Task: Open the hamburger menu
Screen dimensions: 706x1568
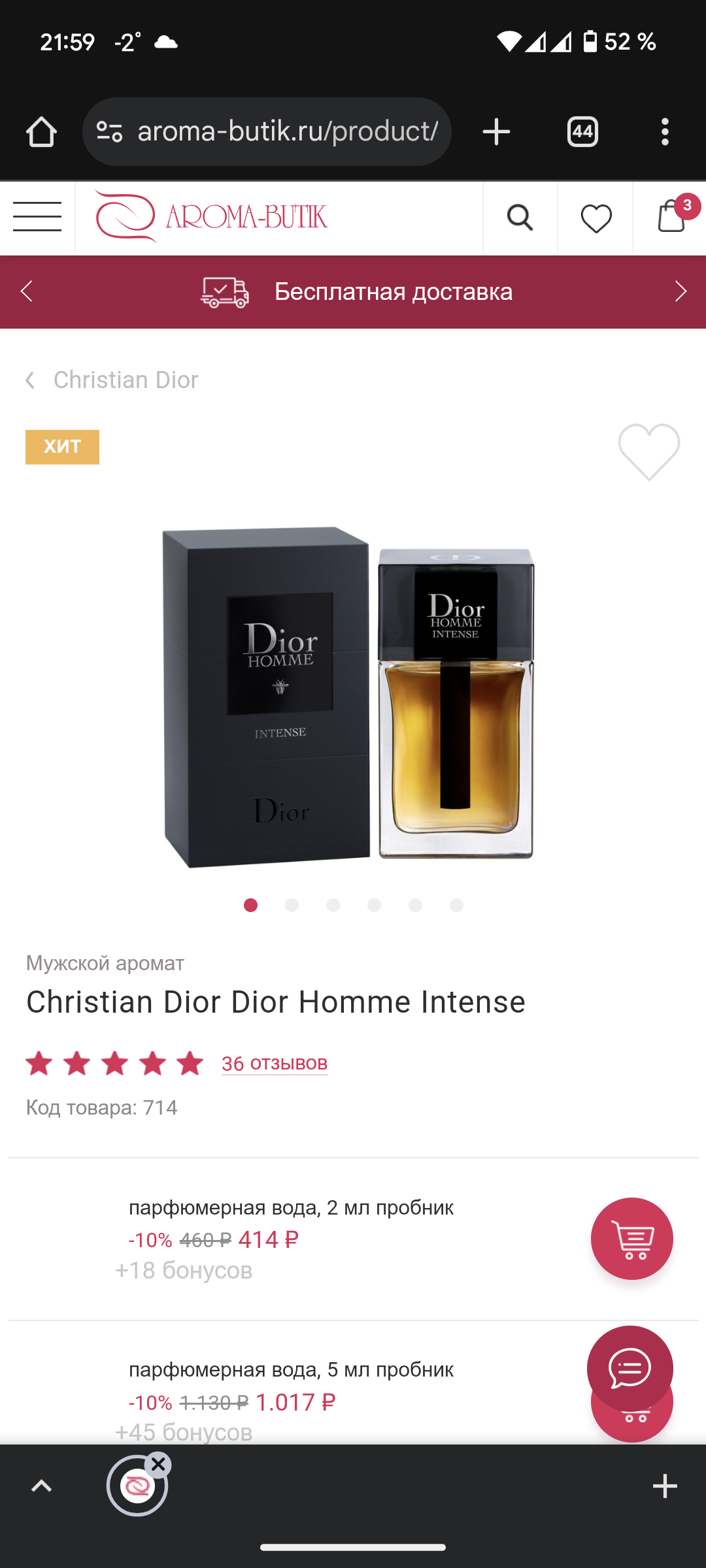Action: tap(37, 218)
